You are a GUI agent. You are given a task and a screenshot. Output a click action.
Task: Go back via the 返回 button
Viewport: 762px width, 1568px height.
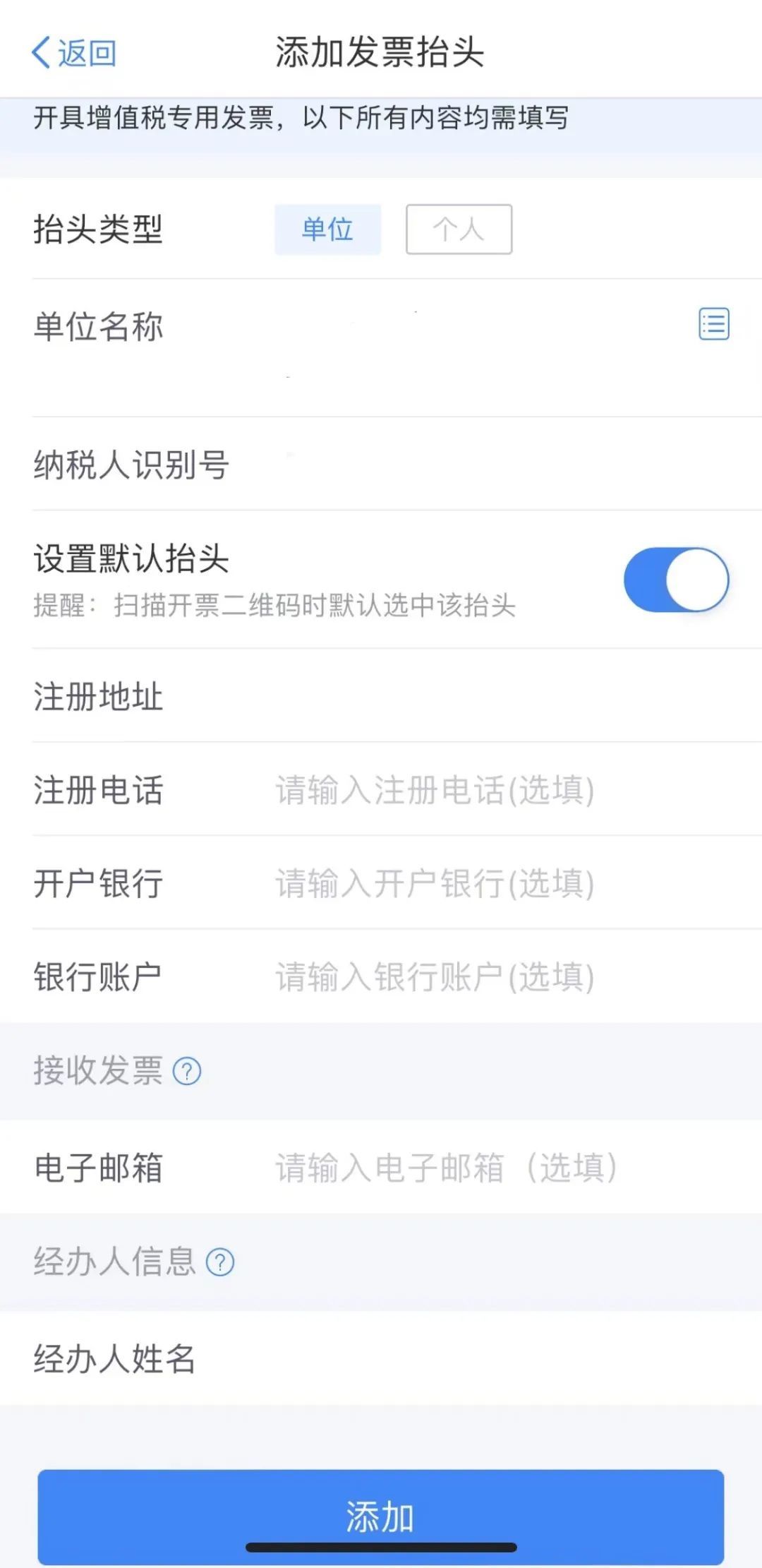click(x=73, y=53)
